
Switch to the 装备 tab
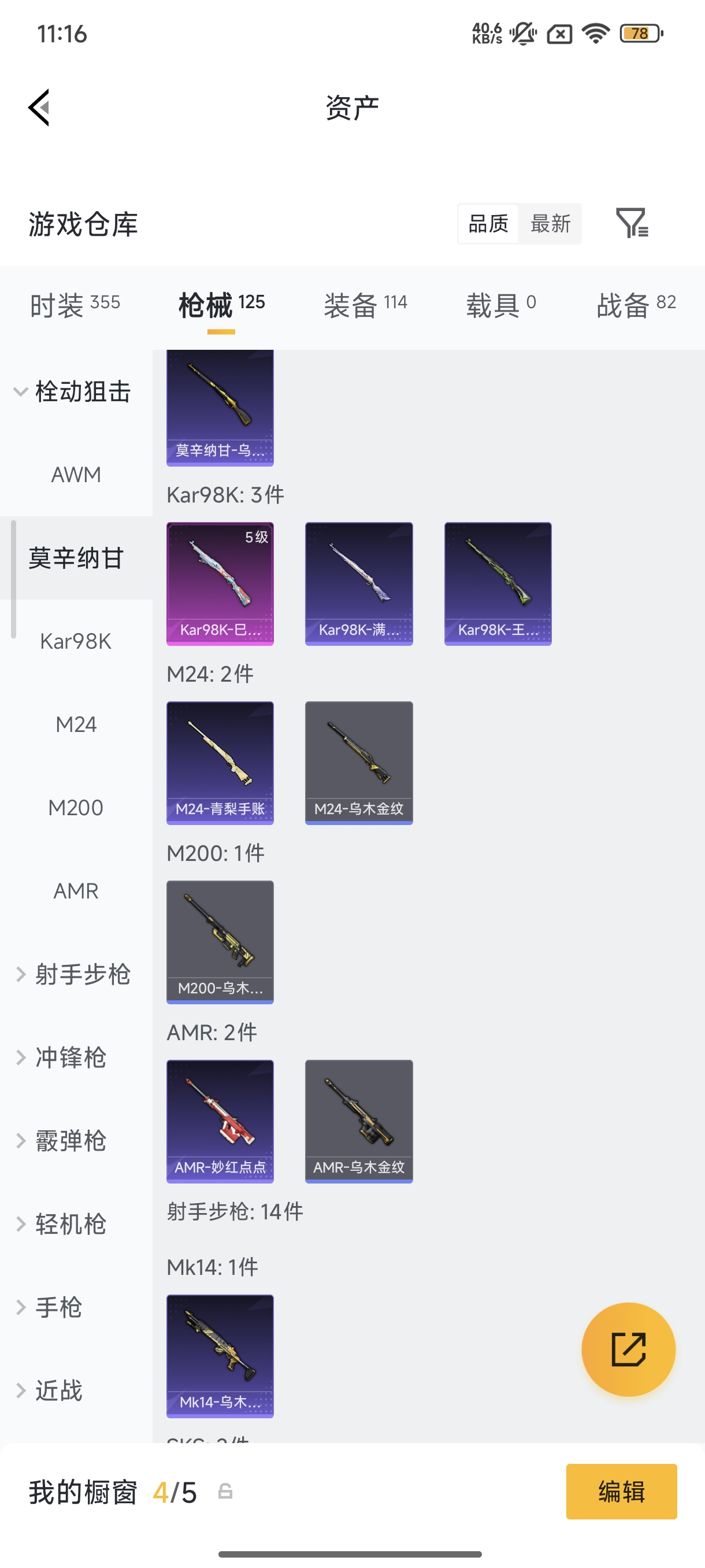366,305
